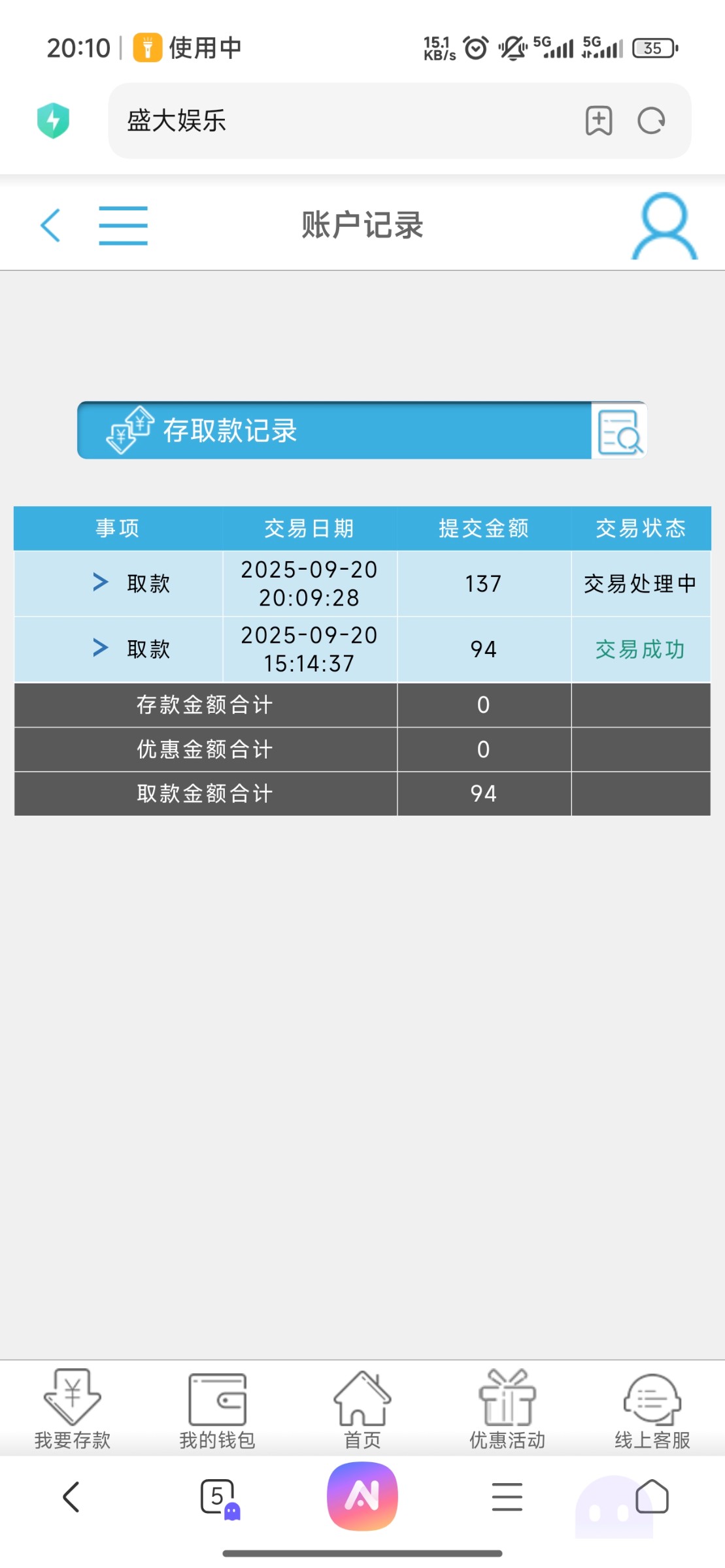
Task: Bookmark this page in the browser
Action: tap(598, 121)
